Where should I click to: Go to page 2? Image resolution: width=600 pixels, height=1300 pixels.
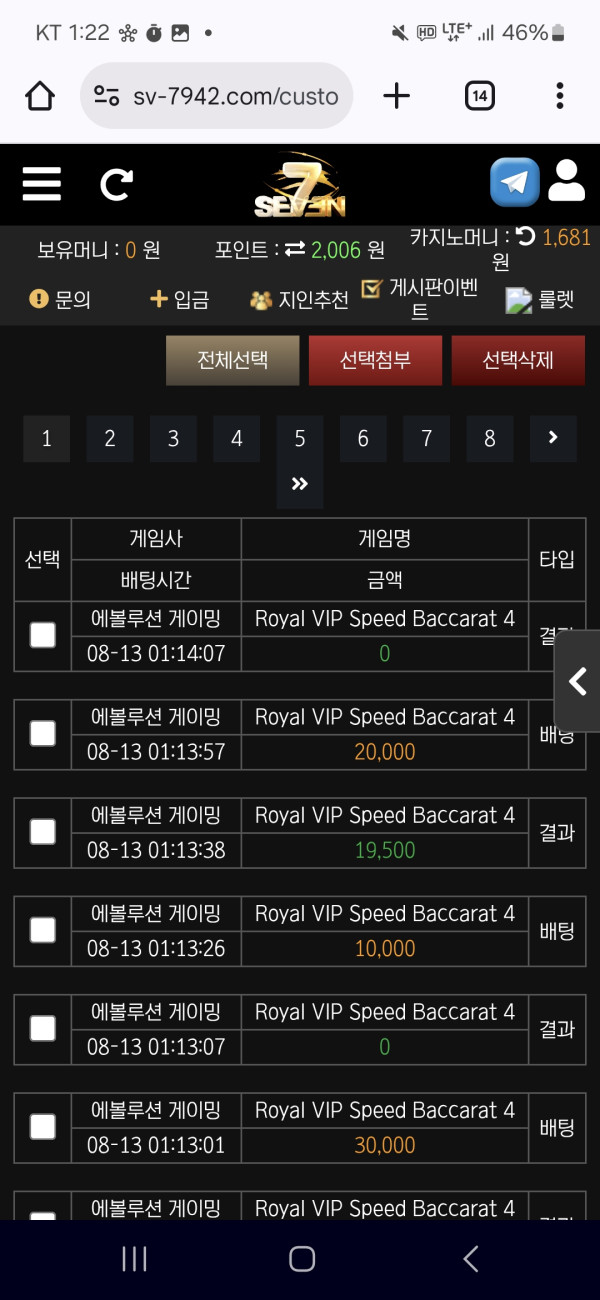click(110, 439)
